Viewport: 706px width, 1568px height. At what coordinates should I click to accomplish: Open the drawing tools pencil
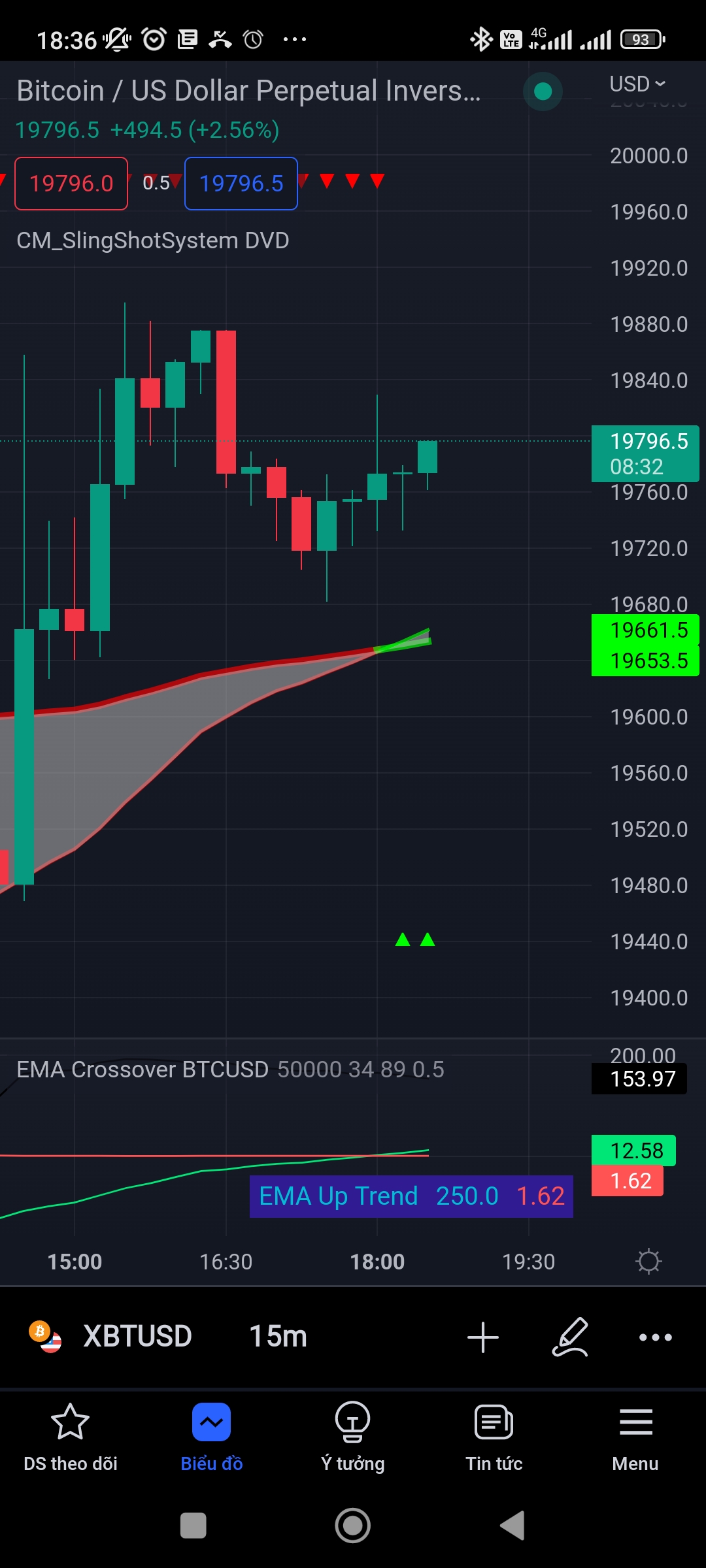click(570, 1337)
